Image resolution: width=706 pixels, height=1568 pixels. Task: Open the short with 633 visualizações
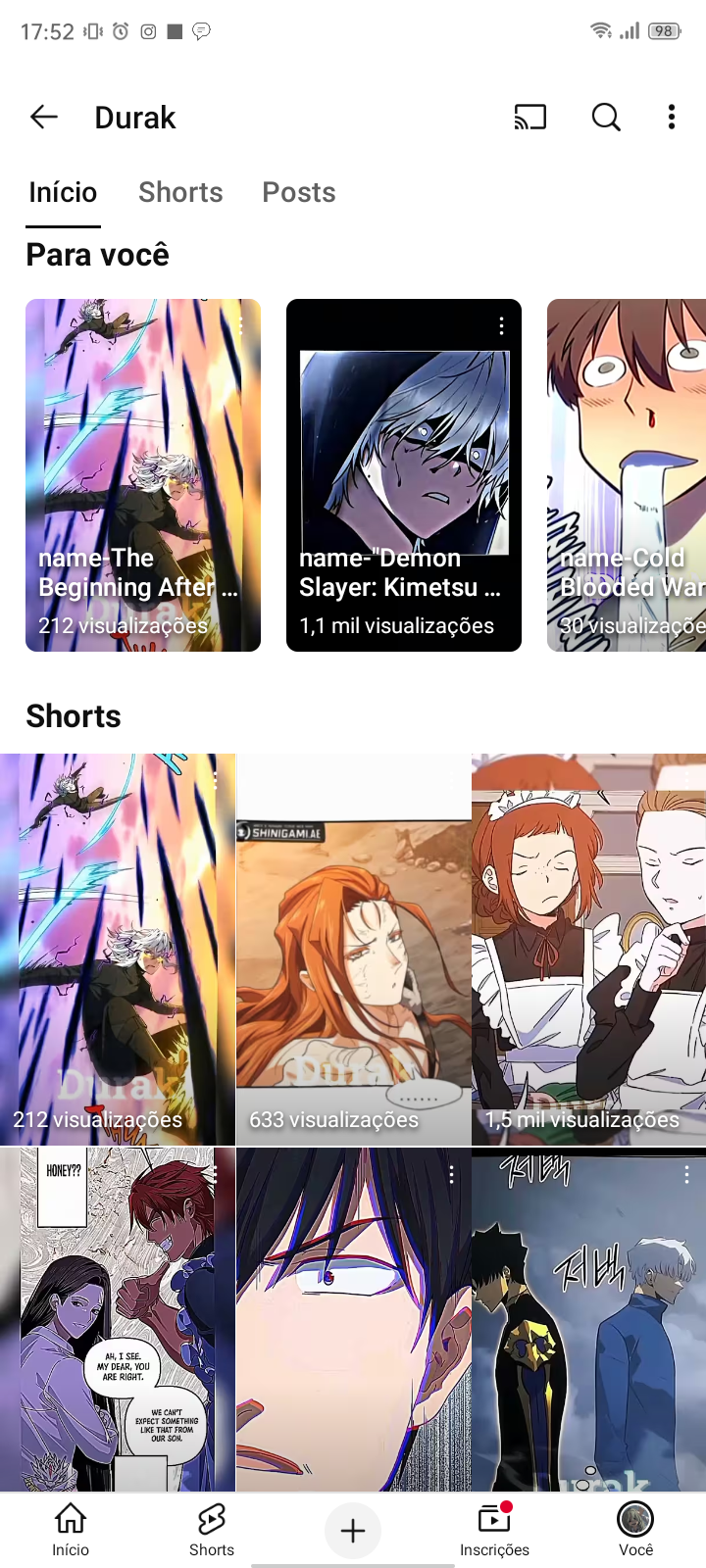click(353, 949)
